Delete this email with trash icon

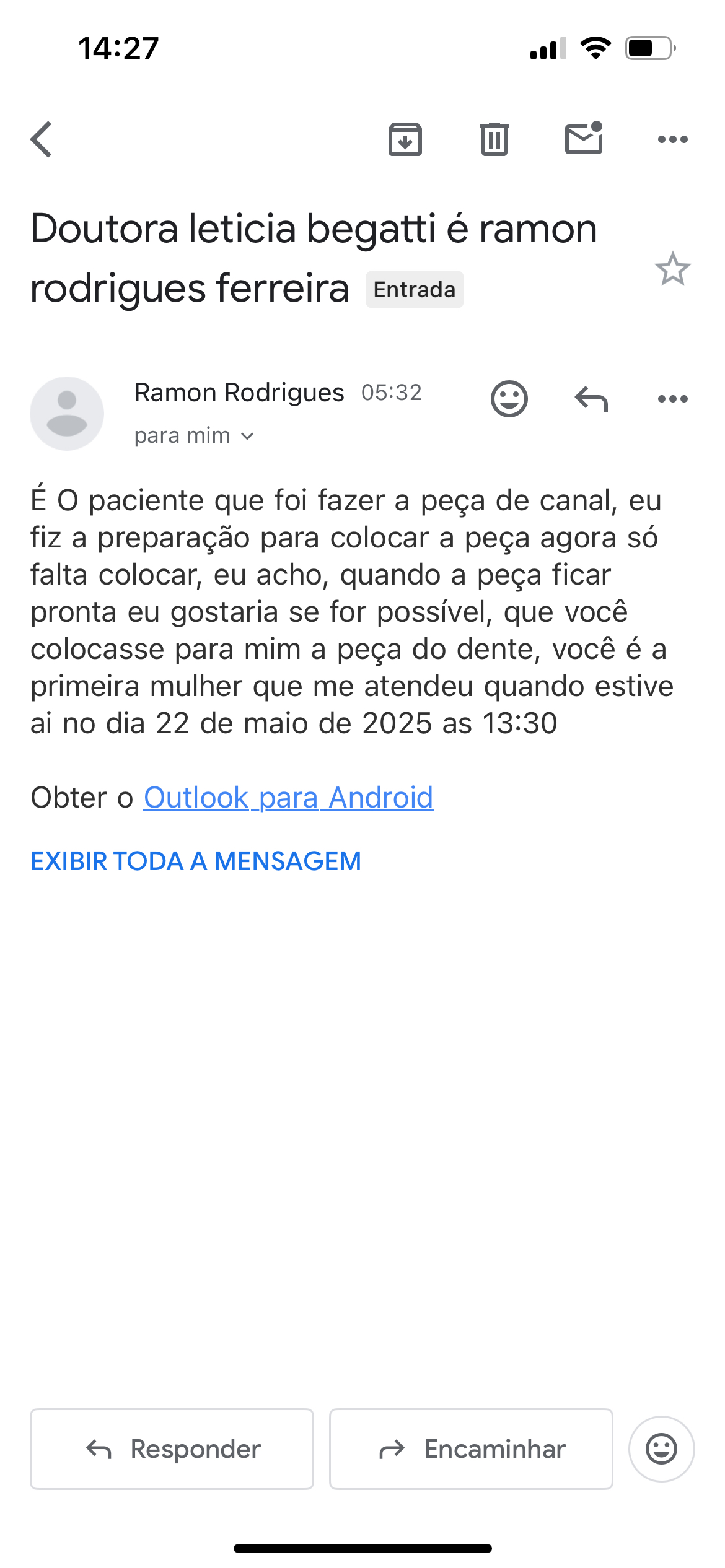coord(494,139)
